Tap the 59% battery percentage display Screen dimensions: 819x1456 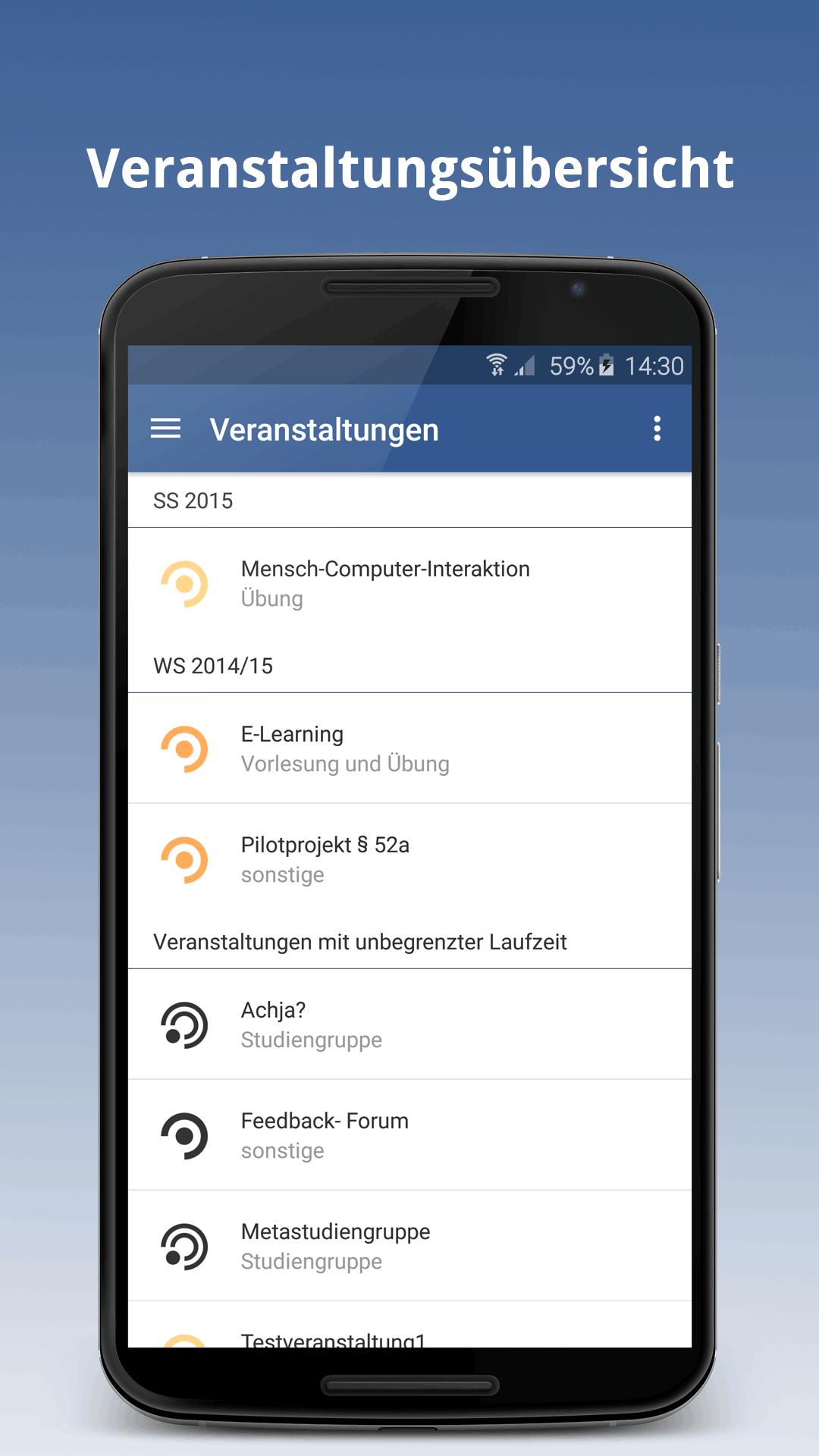point(570,365)
